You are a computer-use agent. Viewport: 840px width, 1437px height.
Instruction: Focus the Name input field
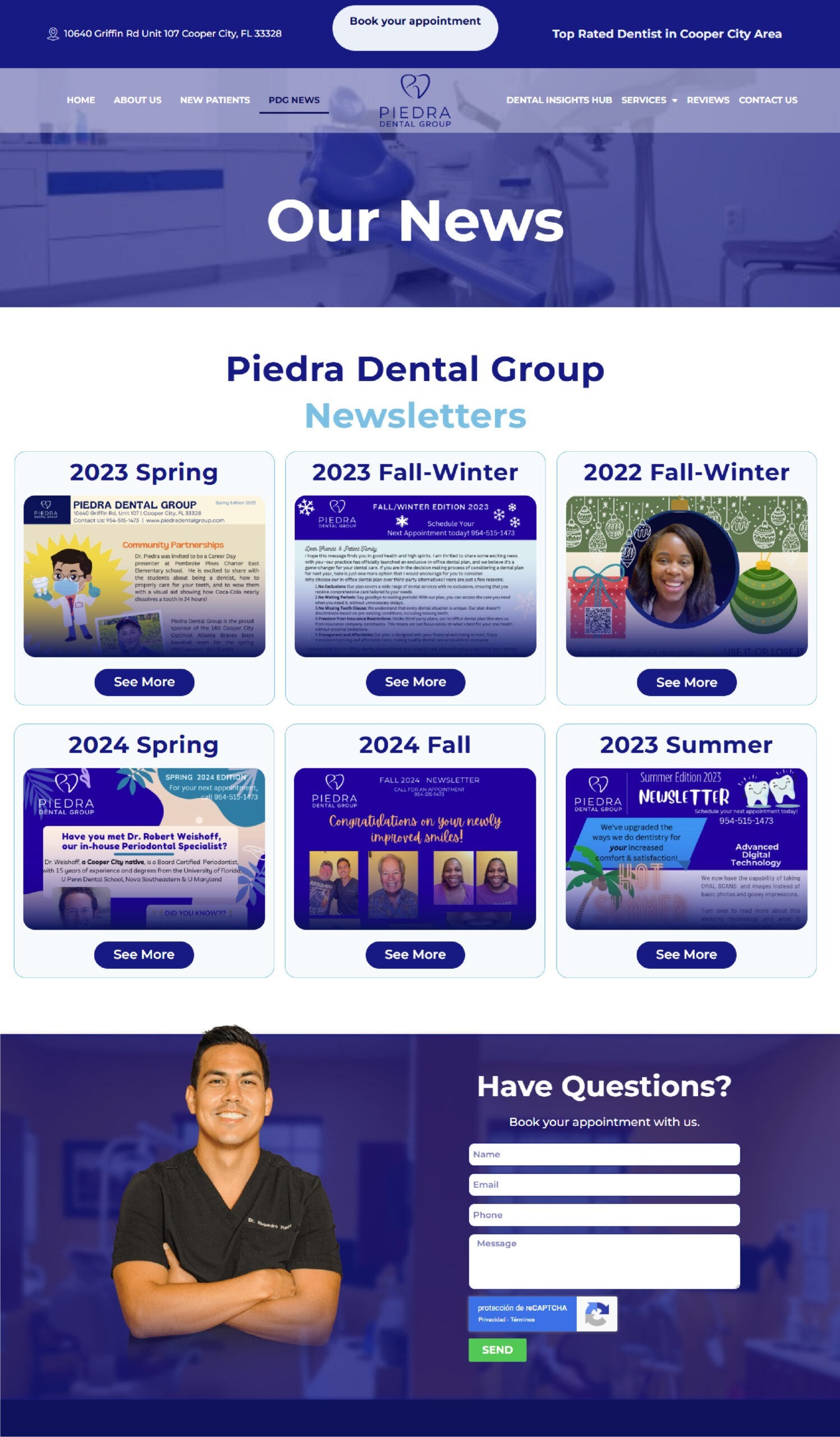604,1154
